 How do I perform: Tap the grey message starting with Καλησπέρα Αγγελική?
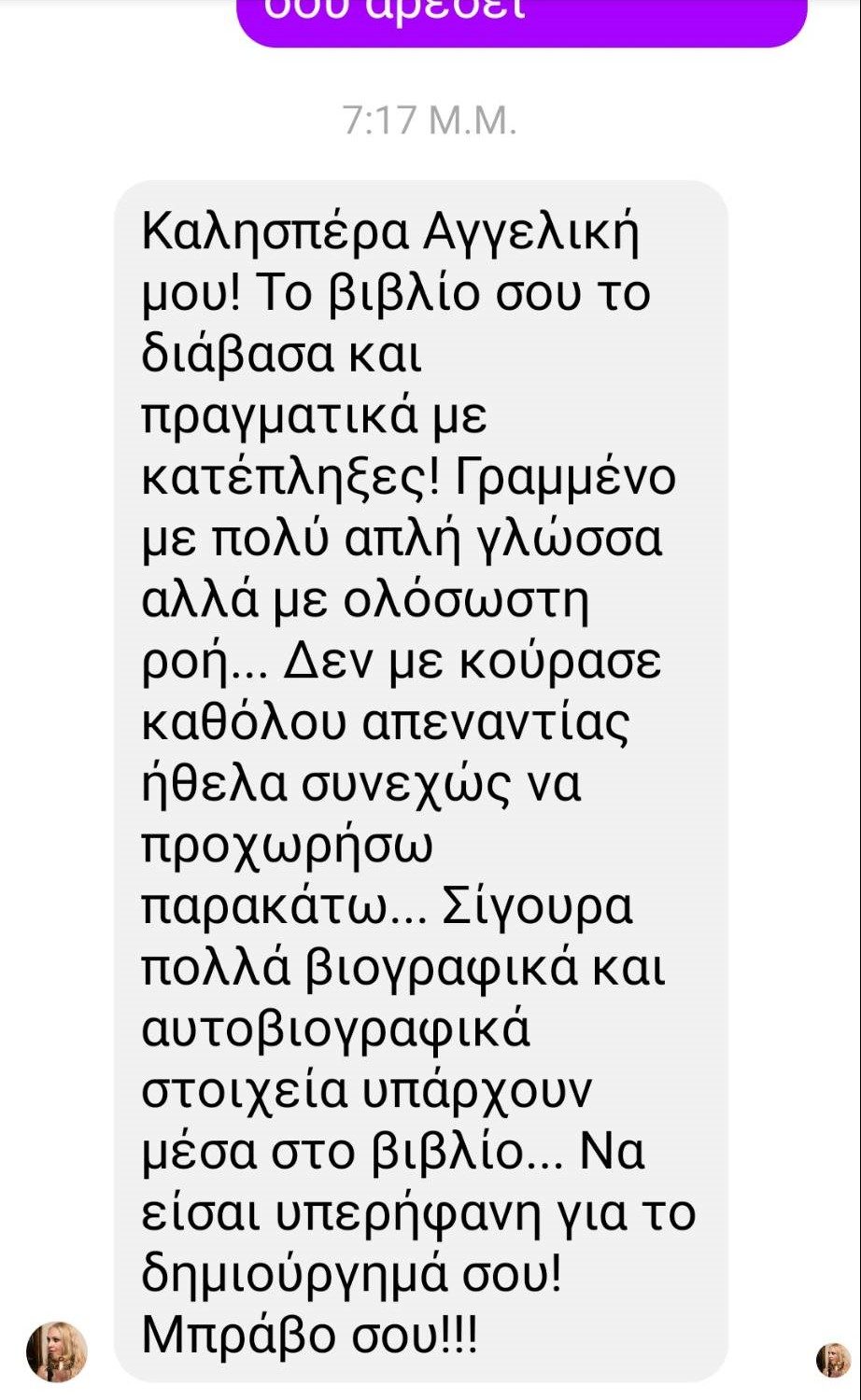pos(420,780)
